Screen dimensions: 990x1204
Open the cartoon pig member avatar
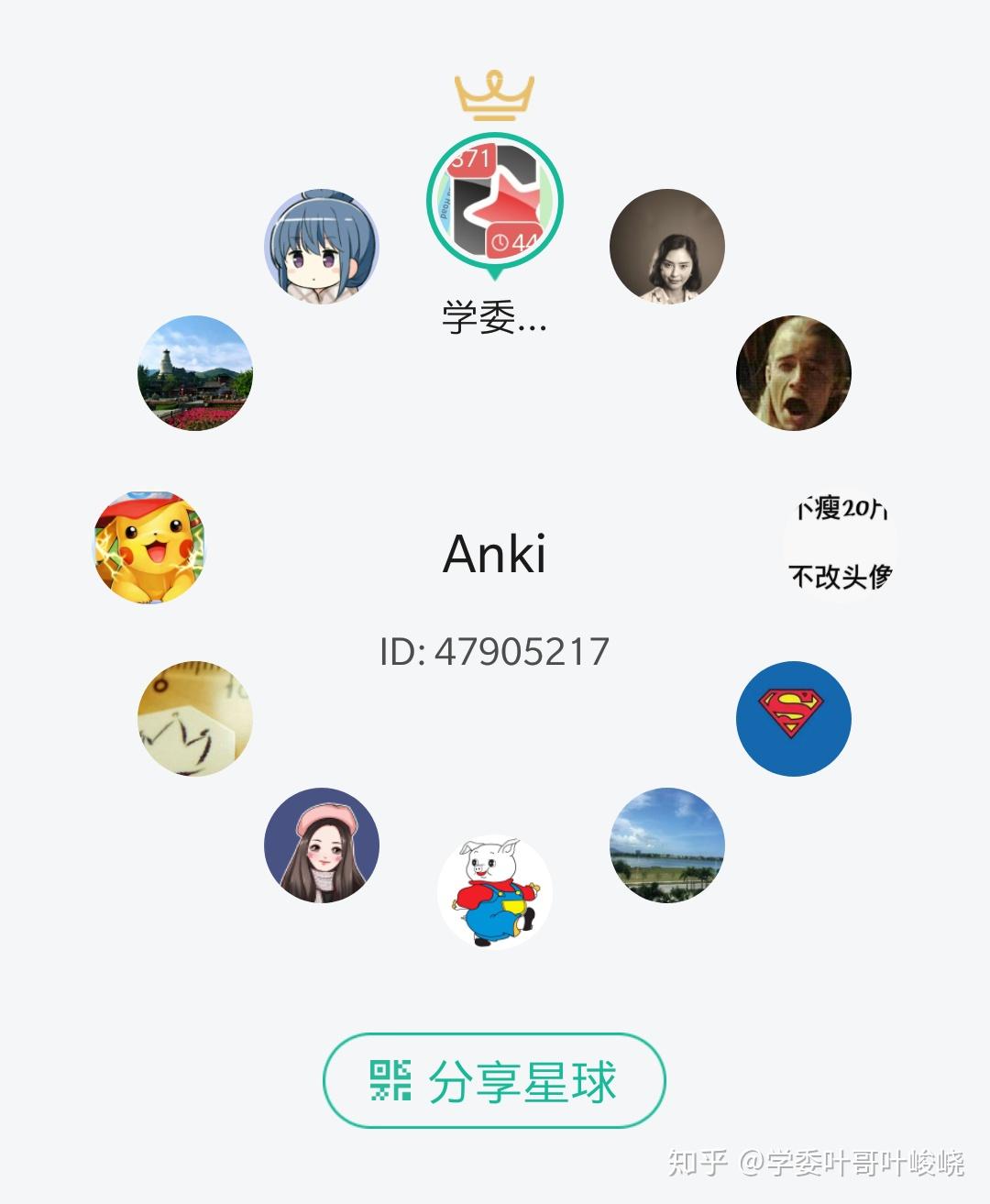tap(495, 891)
